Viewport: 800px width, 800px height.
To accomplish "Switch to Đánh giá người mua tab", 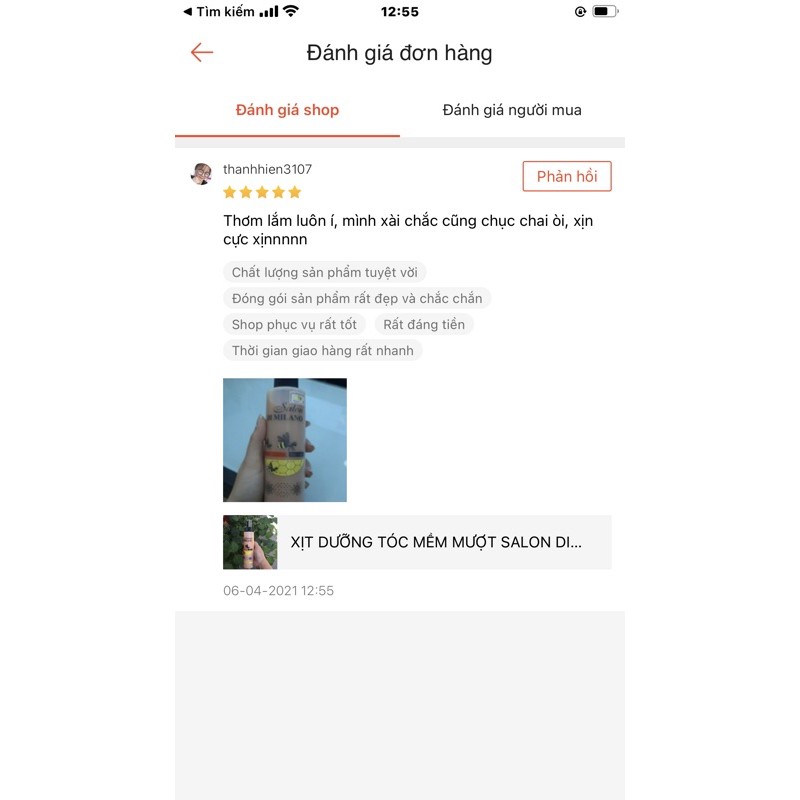I will pos(512,110).
